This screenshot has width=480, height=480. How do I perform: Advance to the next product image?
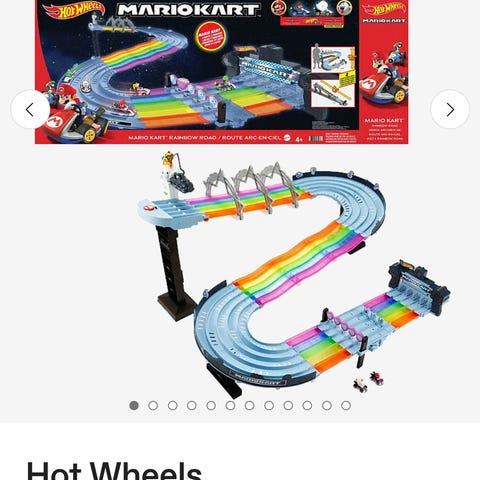click(x=450, y=109)
